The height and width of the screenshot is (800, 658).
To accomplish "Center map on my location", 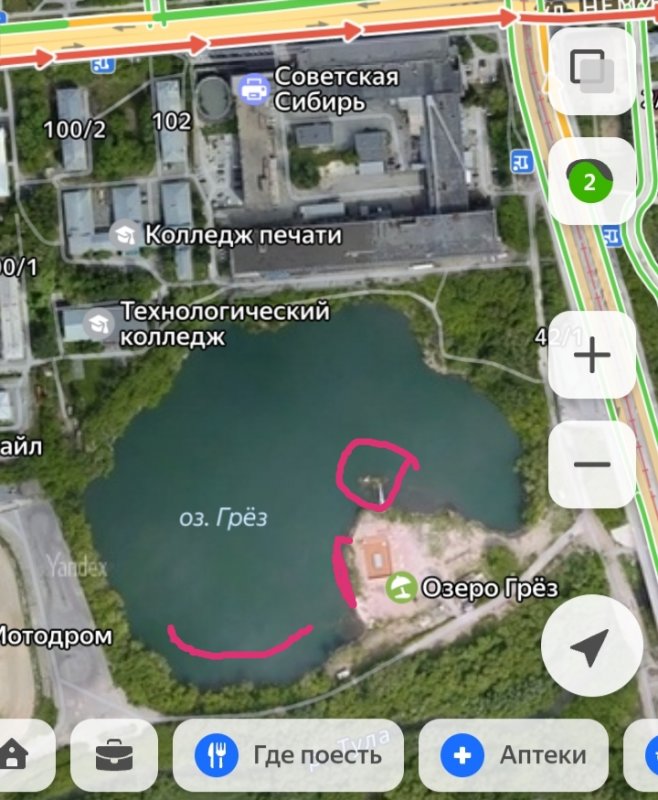I will coord(592,647).
